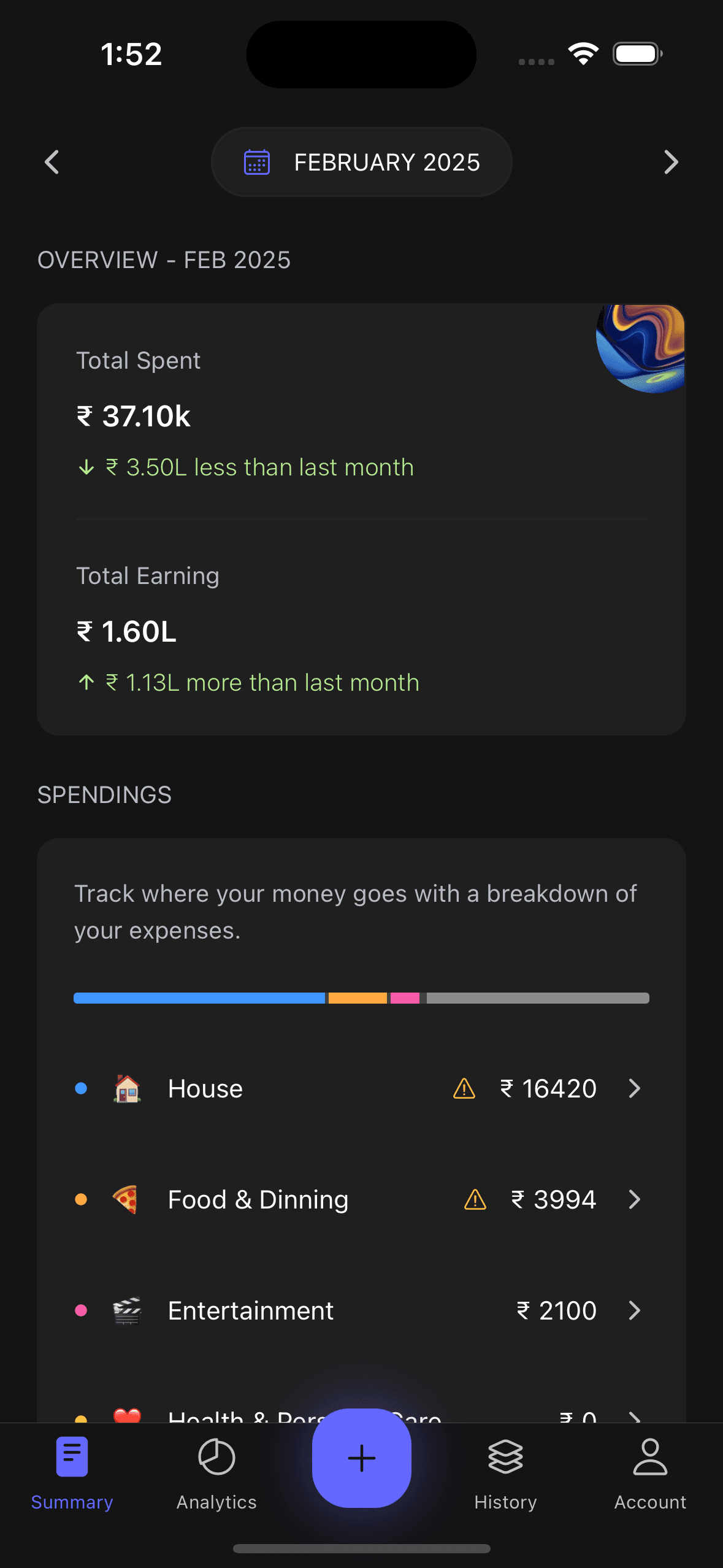Go to the next month
Screen dimensions: 723x1568
[x=671, y=163]
